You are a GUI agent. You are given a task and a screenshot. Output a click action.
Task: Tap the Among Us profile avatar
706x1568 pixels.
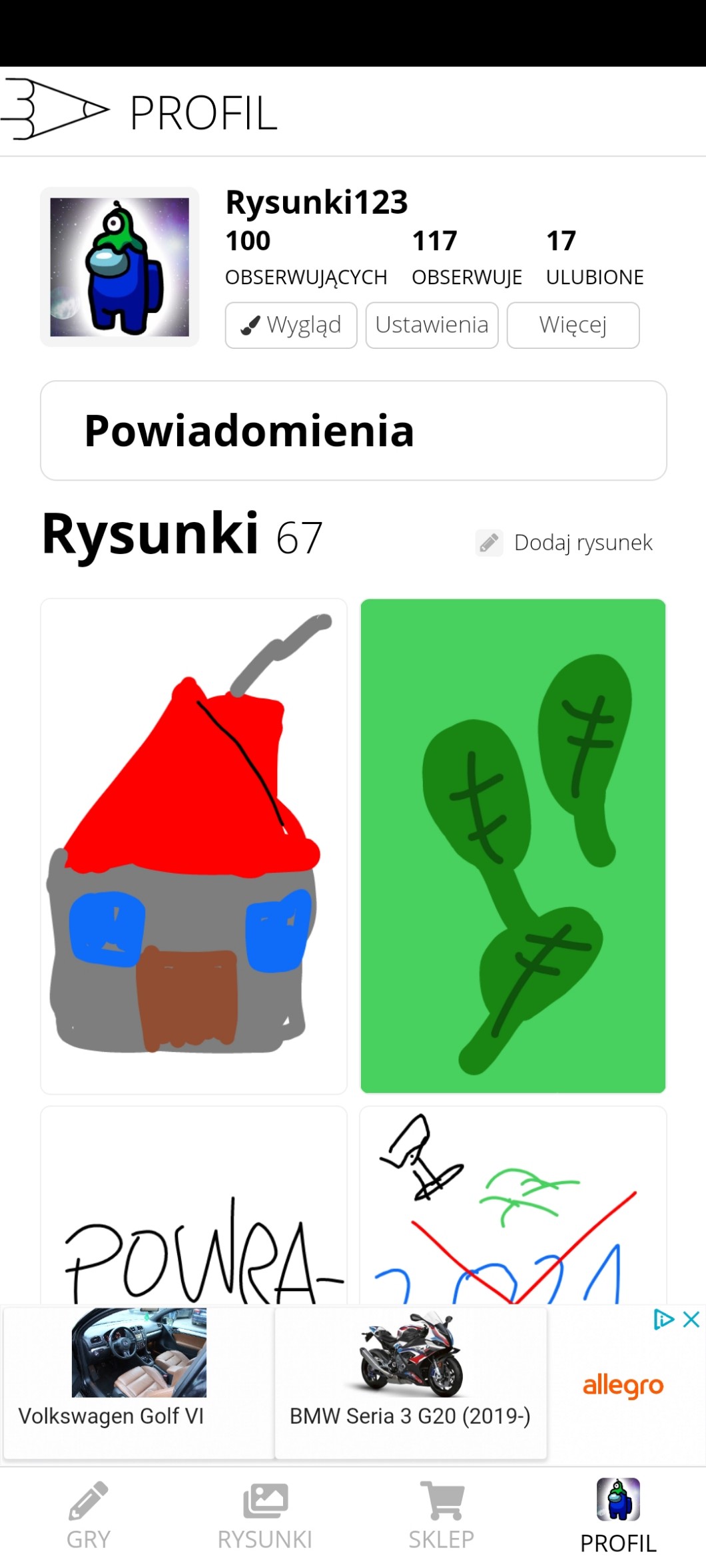pyautogui.click(x=120, y=267)
